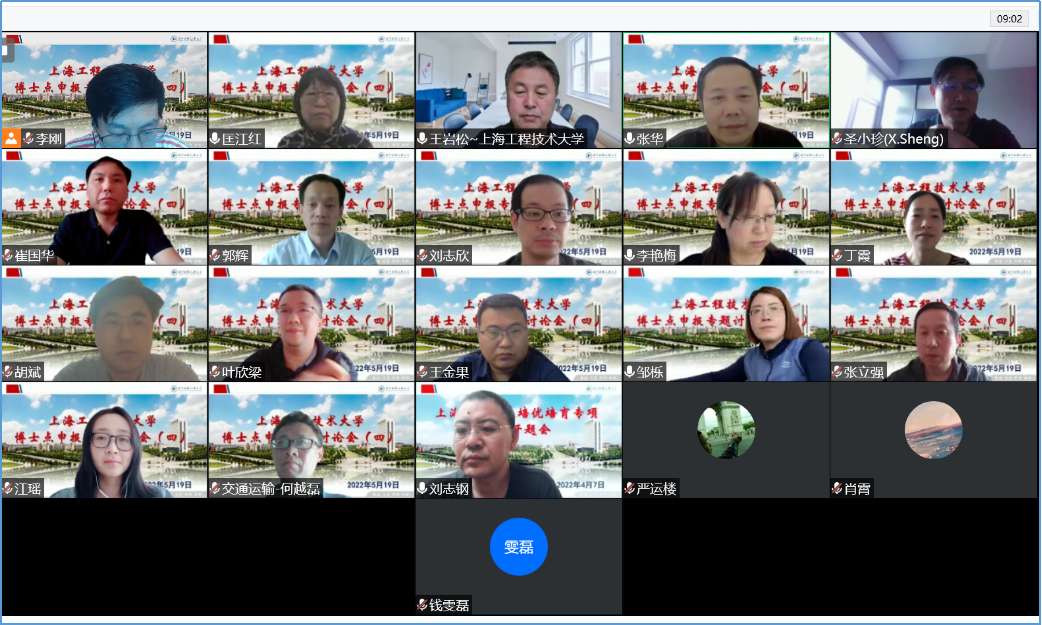1042x625 pixels.
Task: Open 丁霄's video tile
Action: (x=933, y=207)
